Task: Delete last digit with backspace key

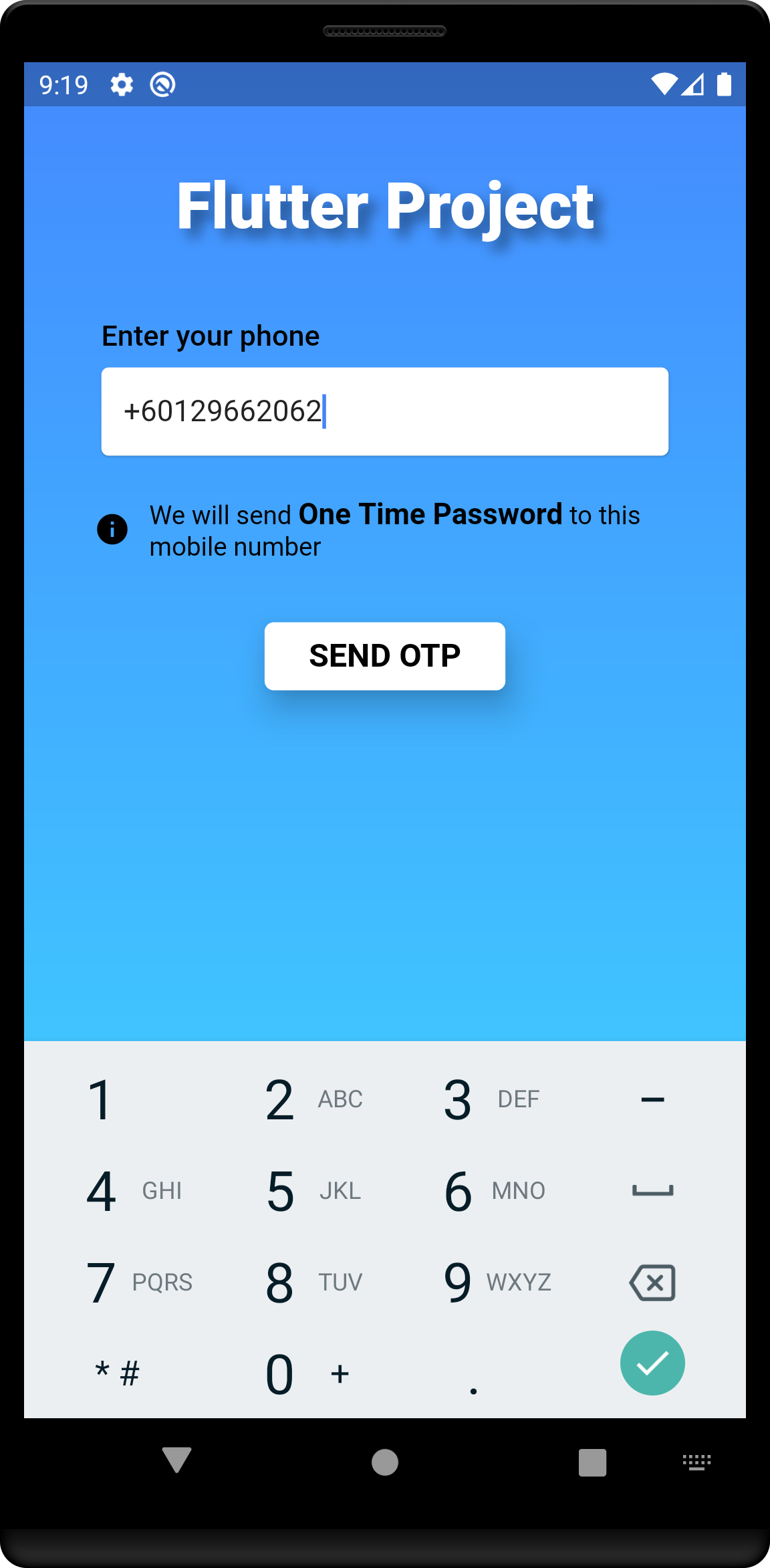Action: (652, 1282)
